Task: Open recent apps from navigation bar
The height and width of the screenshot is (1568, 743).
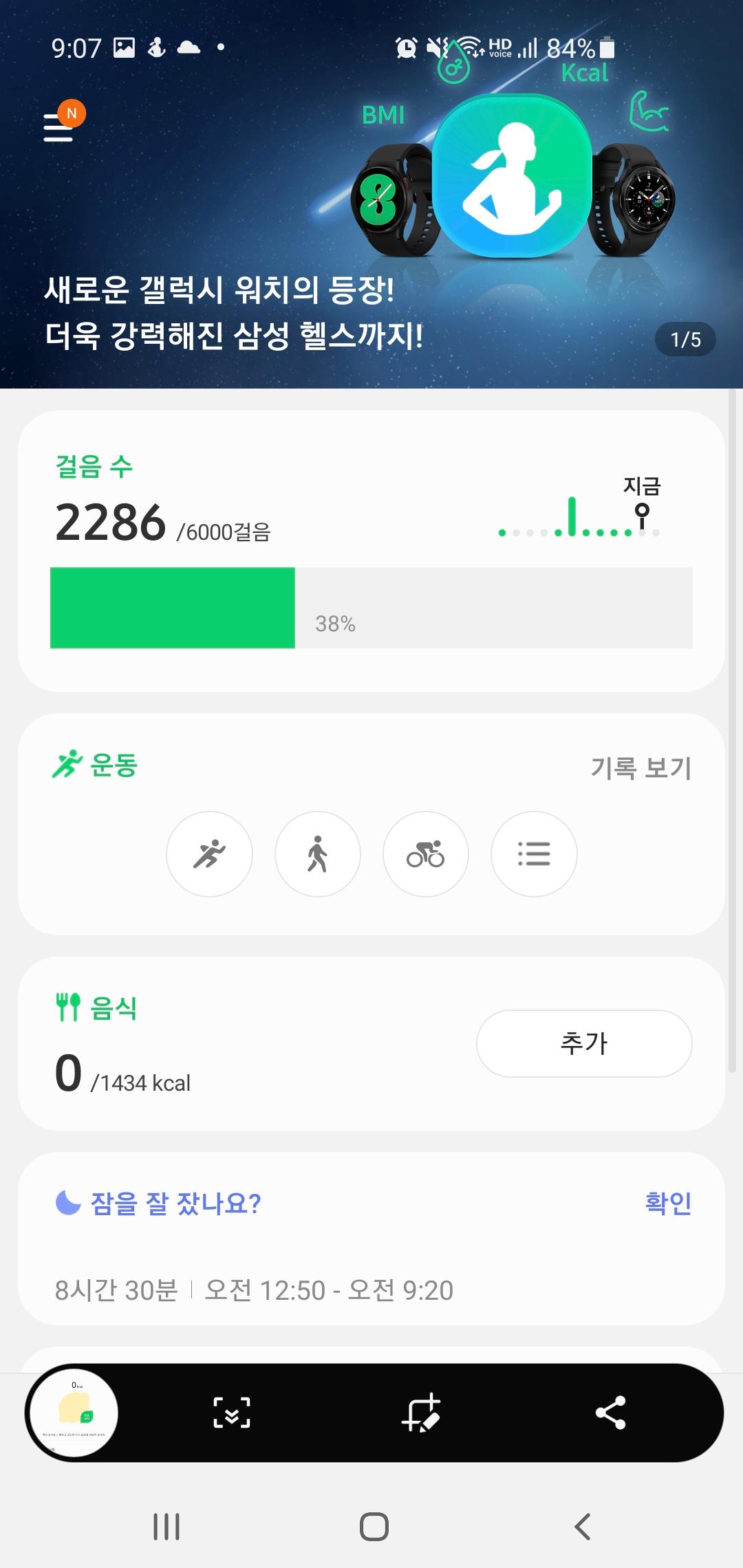Action: tap(166, 1527)
